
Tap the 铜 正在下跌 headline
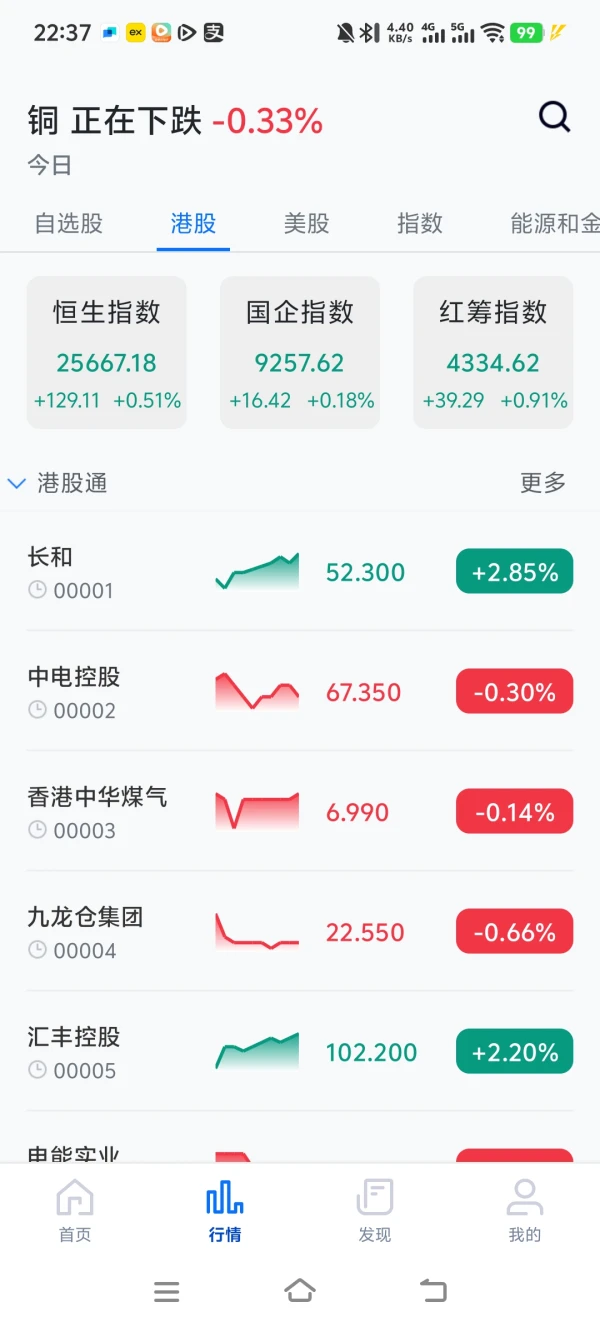point(175,122)
